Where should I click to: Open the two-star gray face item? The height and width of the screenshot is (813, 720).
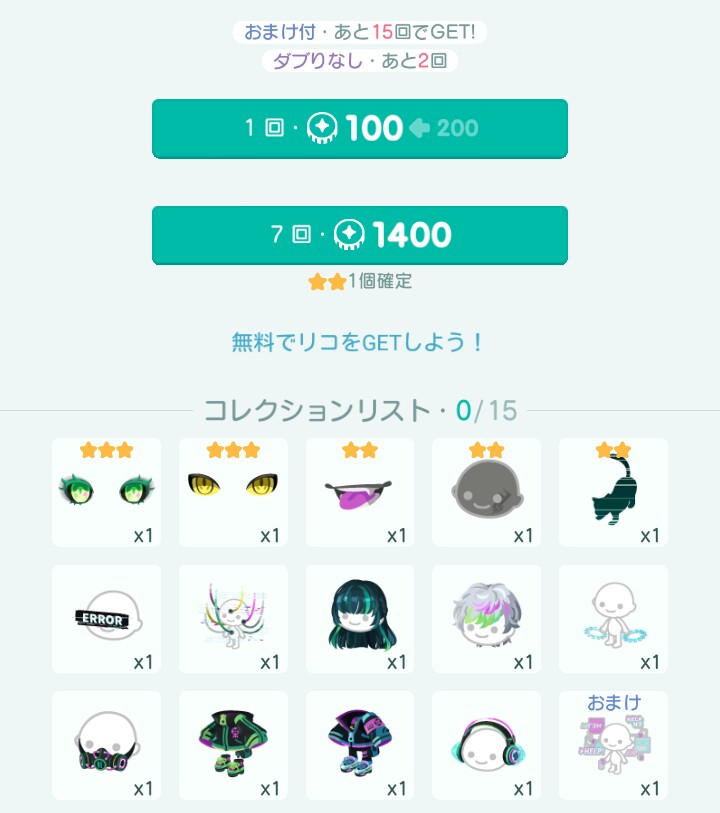(x=487, y=492)
